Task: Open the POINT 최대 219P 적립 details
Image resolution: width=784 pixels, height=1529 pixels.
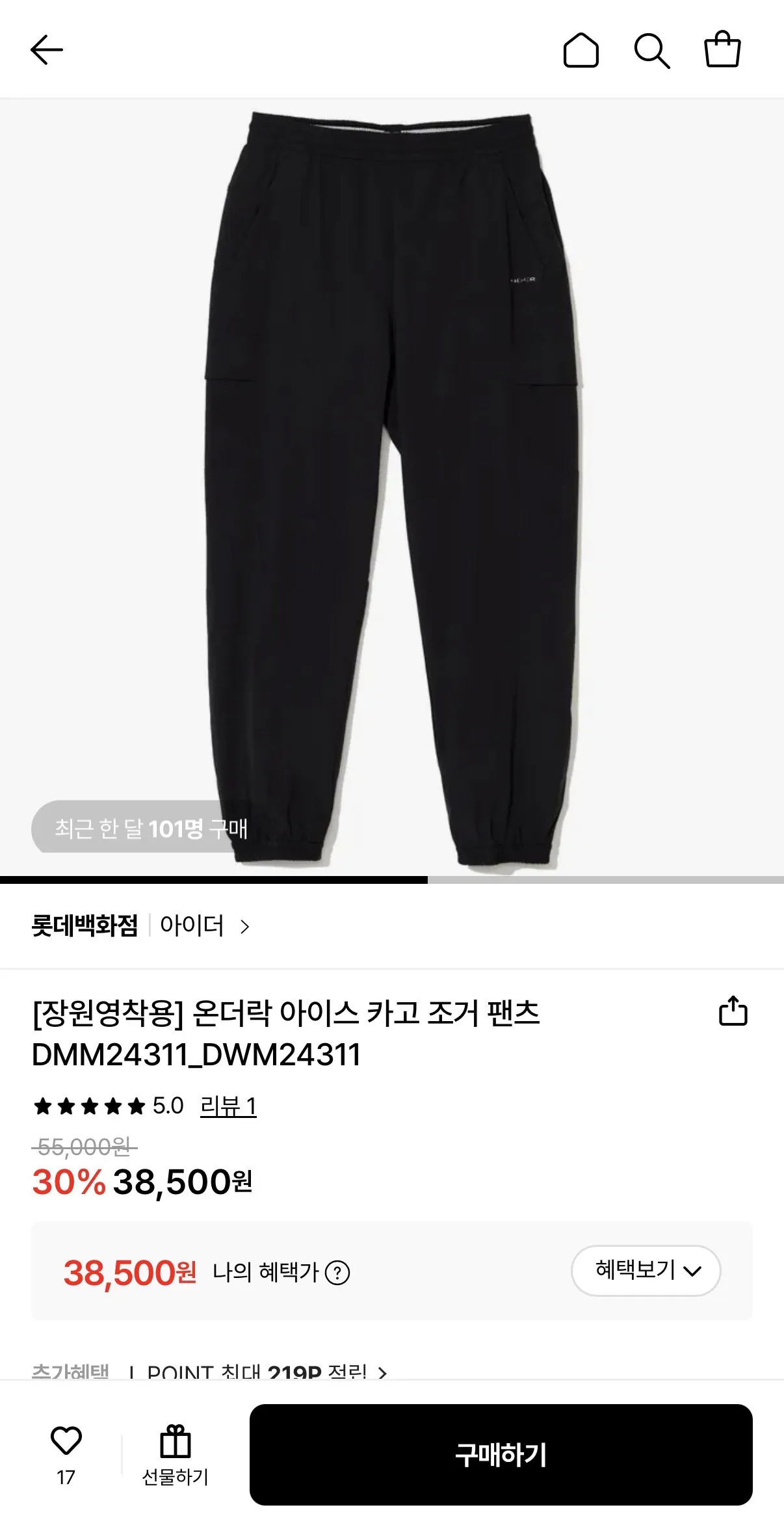Action: [267, 1371]
